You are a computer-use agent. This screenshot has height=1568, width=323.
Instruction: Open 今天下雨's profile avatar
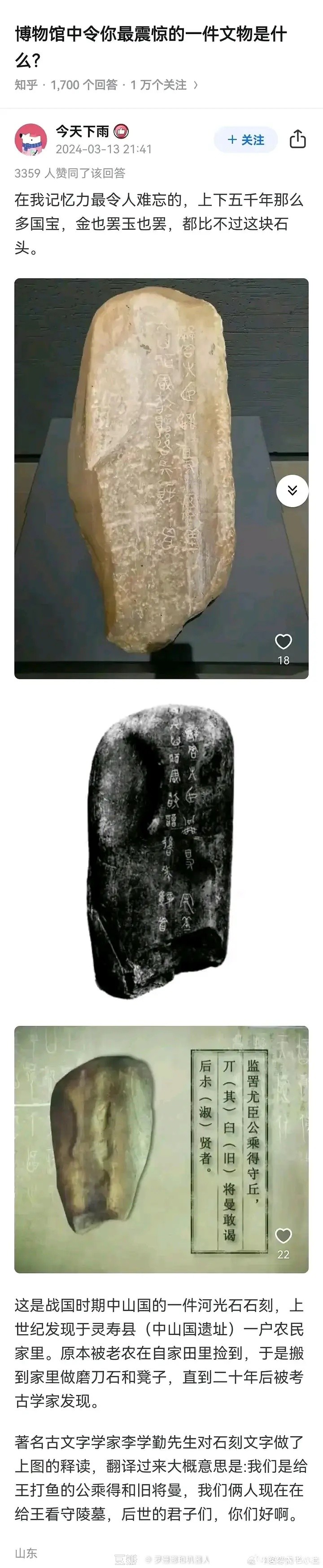click(31, 140)
